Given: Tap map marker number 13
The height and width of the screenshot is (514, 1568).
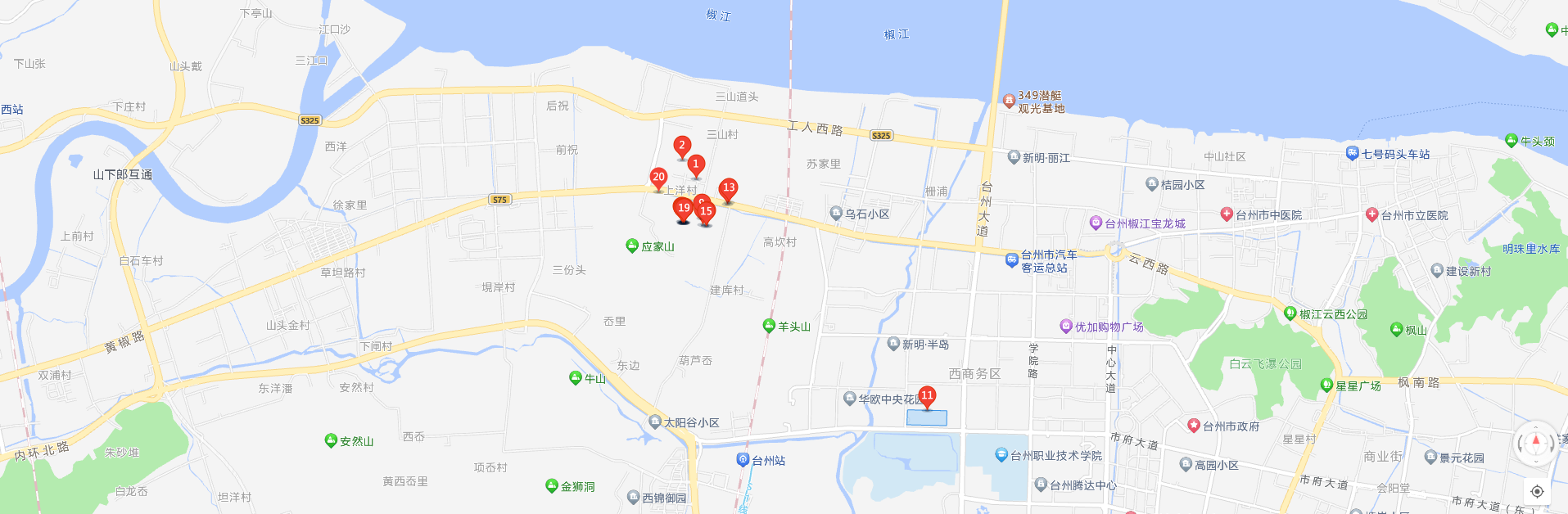Looking at the screenshot, I should [x=728, y=189].
